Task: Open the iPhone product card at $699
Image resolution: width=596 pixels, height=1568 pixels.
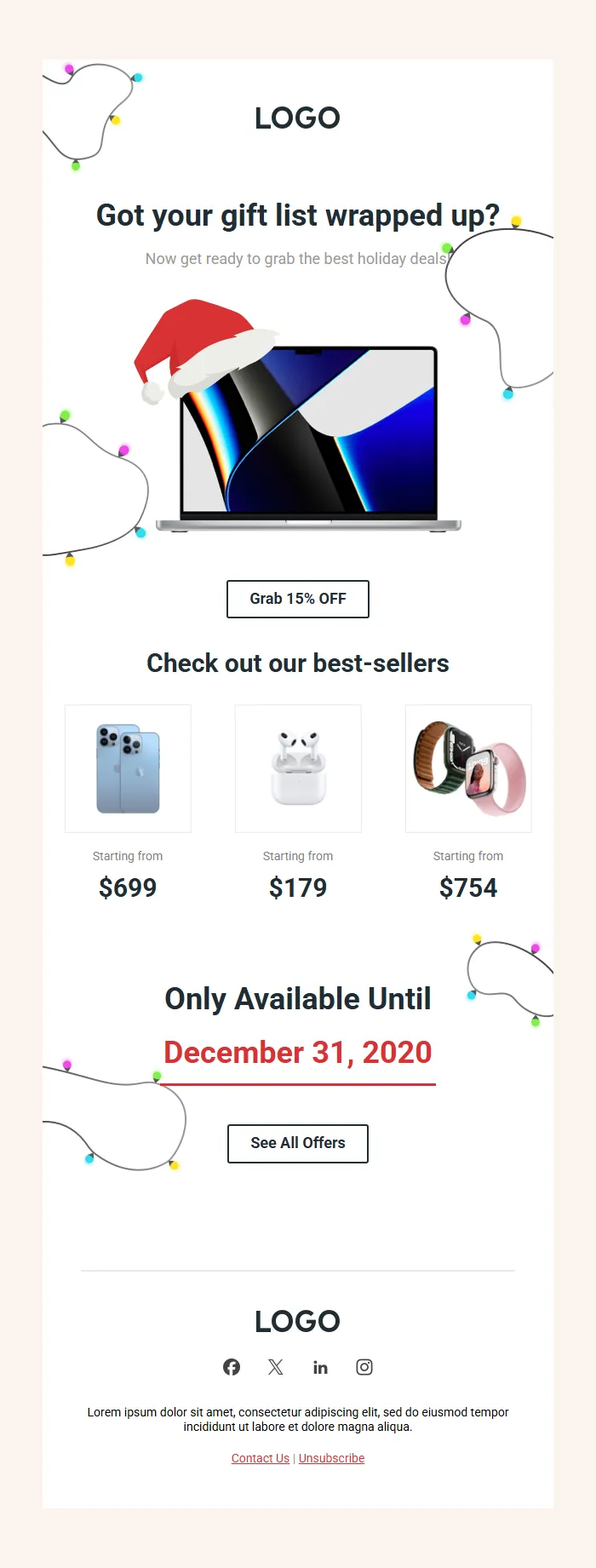Action: point(128,768)
